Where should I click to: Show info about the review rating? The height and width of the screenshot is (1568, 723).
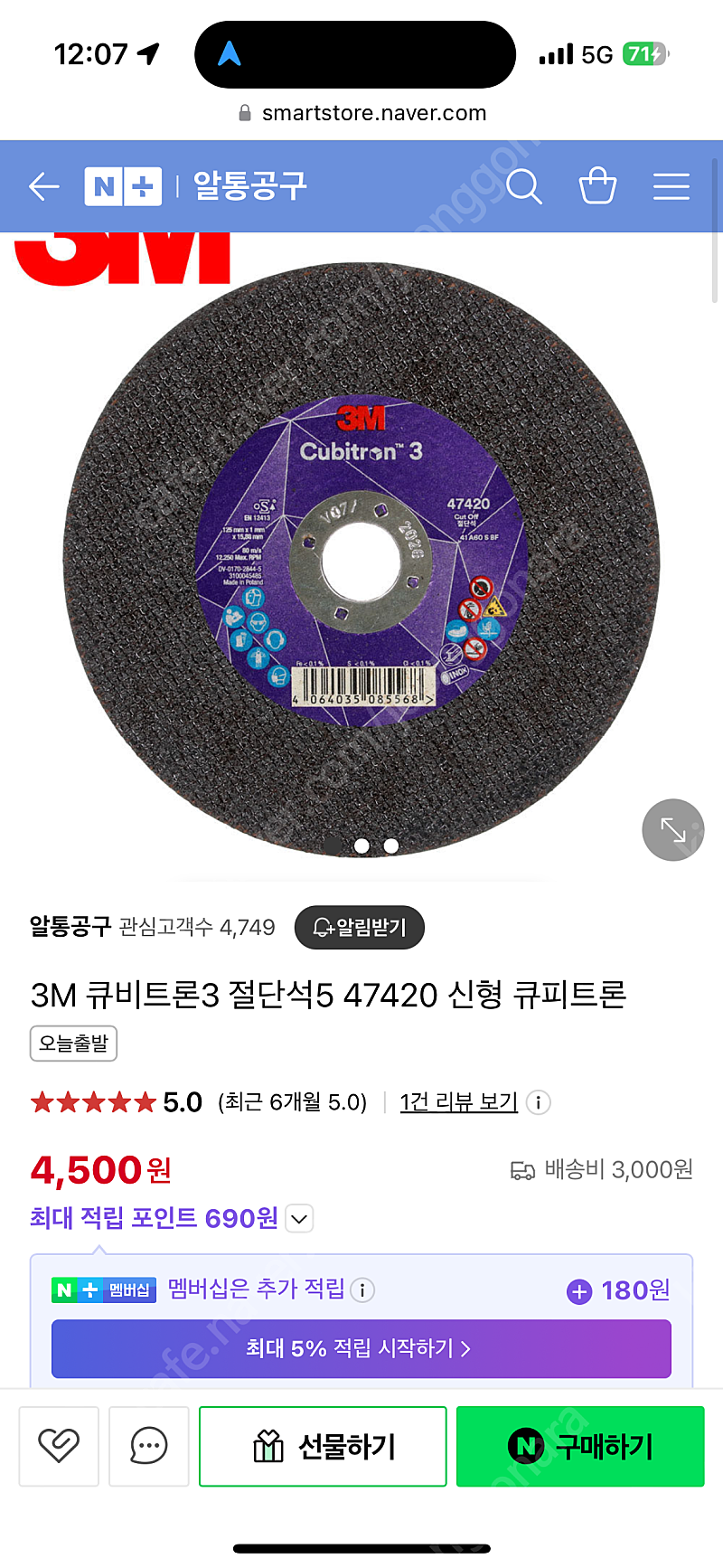[x=539, y=1102]
